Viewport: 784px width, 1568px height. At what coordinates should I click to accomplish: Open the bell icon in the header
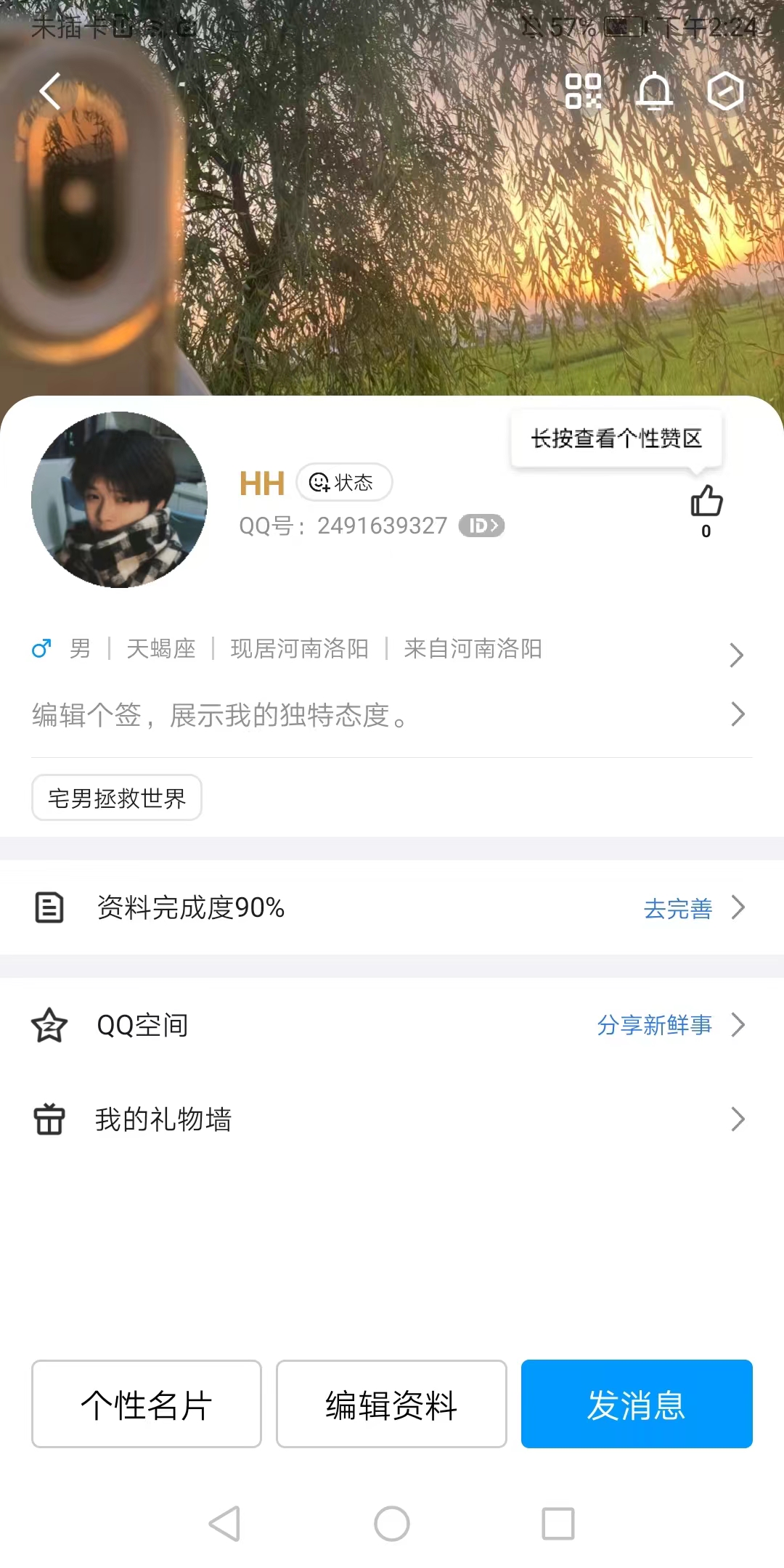coord(655,91)
